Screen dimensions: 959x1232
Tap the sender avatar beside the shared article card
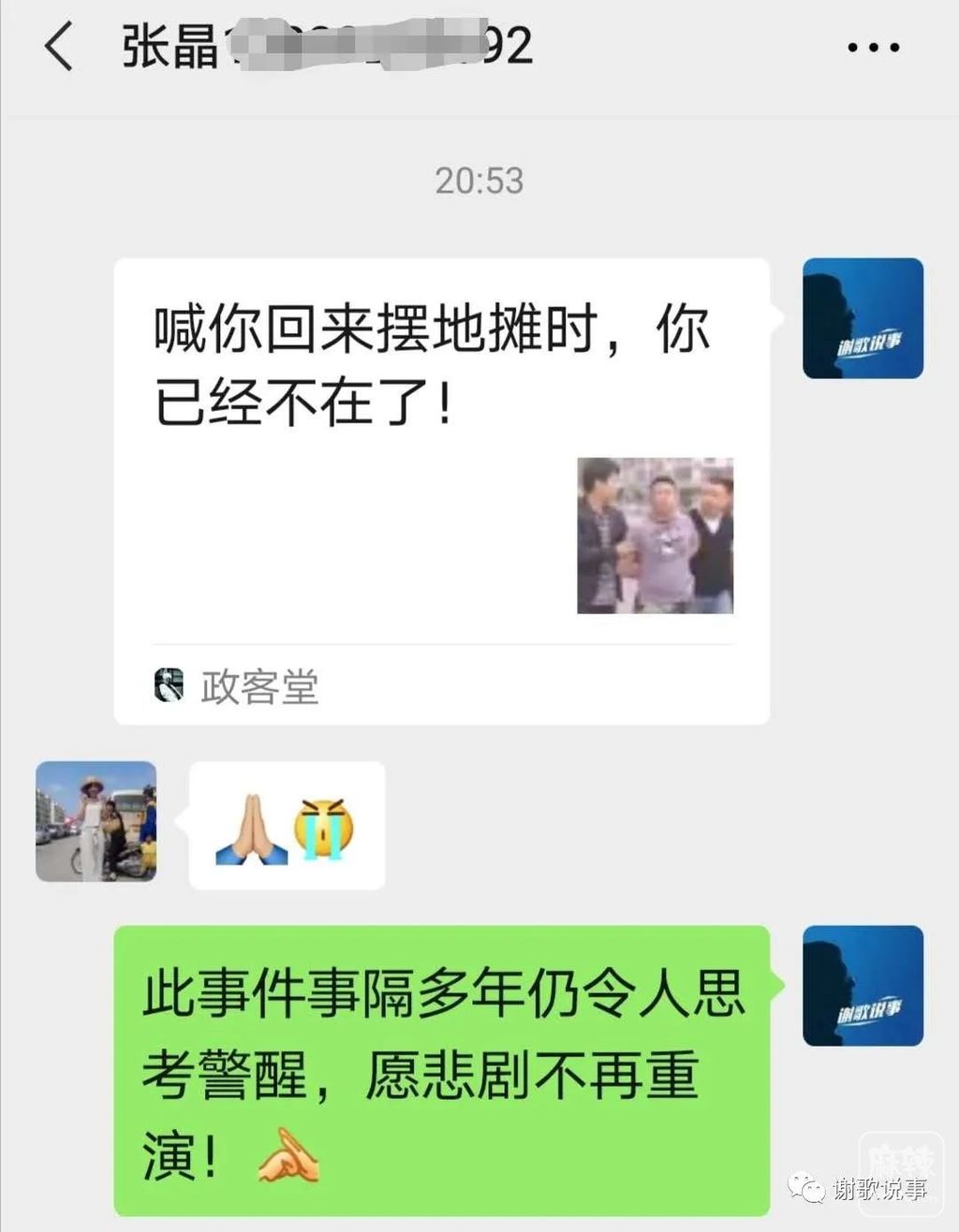click(863, 318)
